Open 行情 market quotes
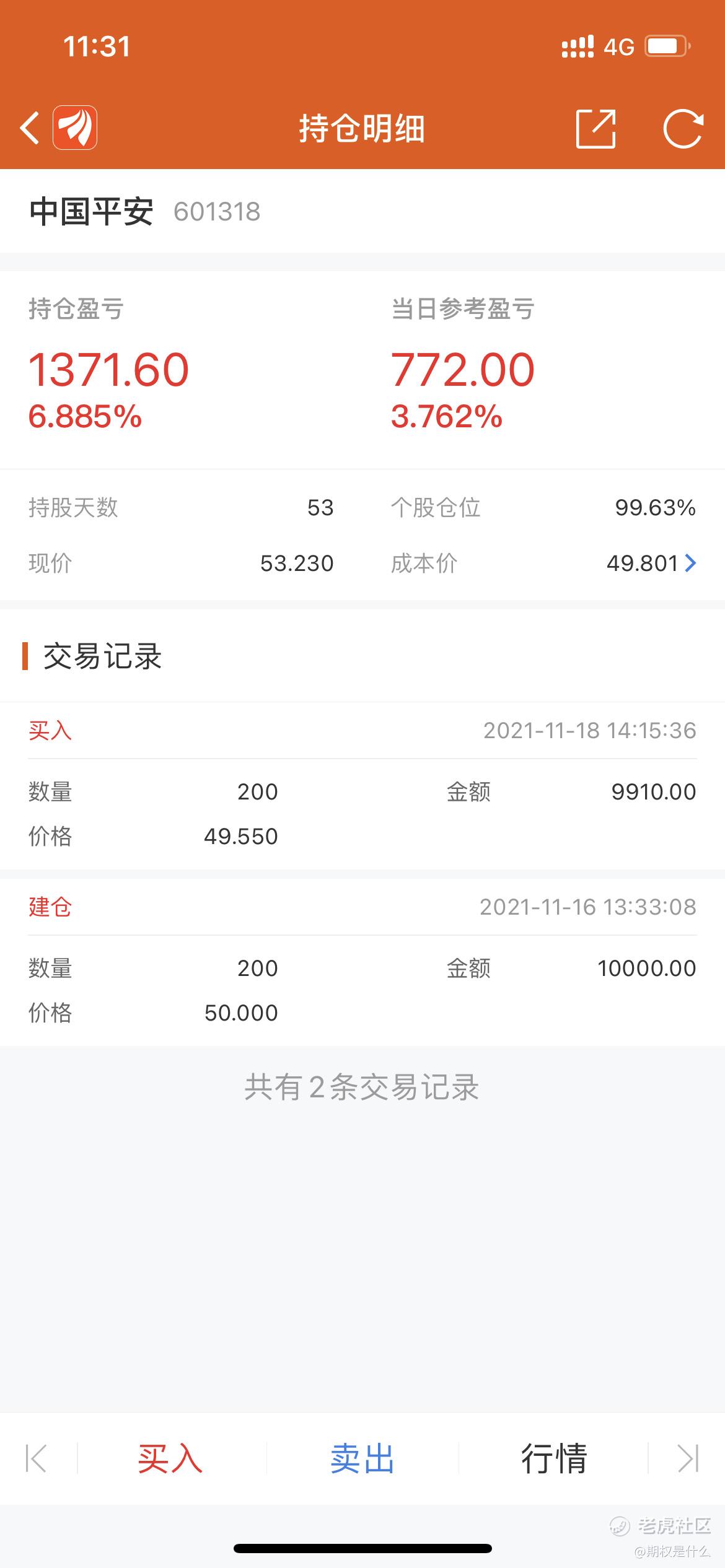Screen dimensions: 725x1568 point(554,1458)
